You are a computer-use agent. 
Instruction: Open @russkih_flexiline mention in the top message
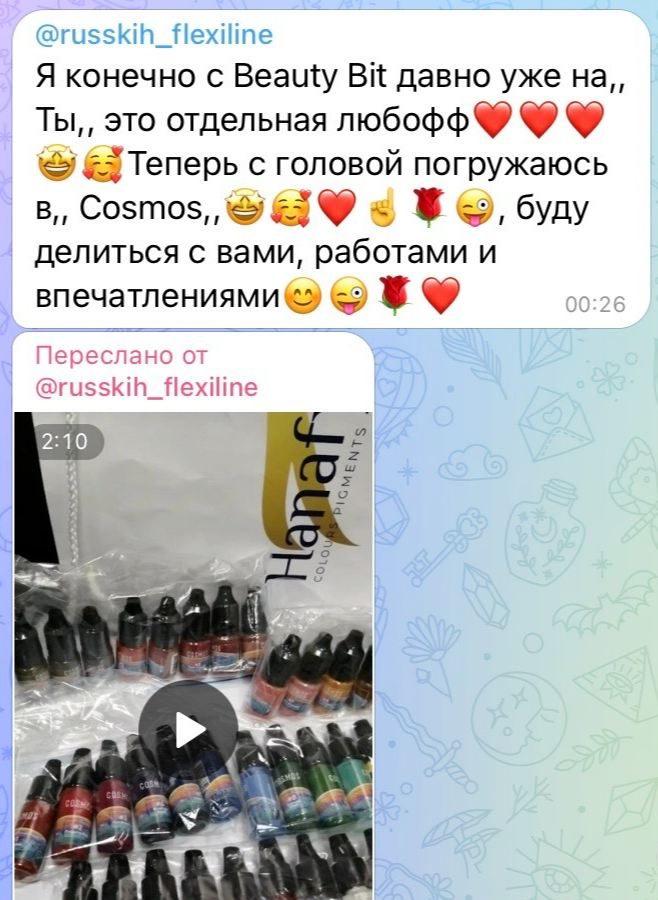pos(153,36)
